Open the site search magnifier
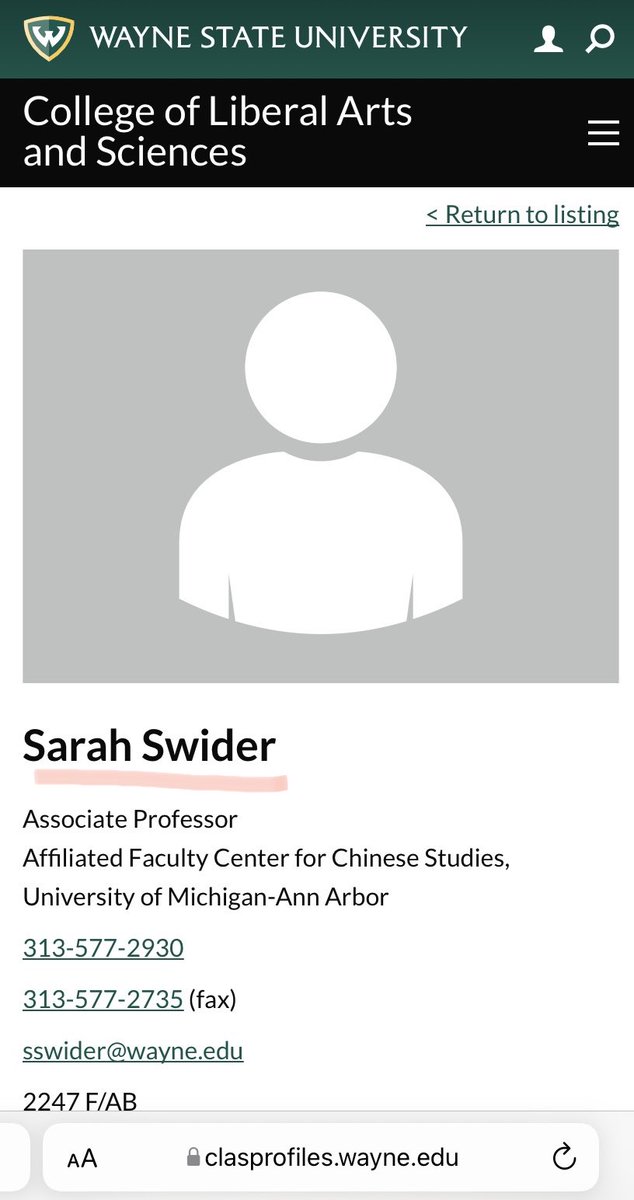This screenshot has width=634, height=1200. coord(599,38)
